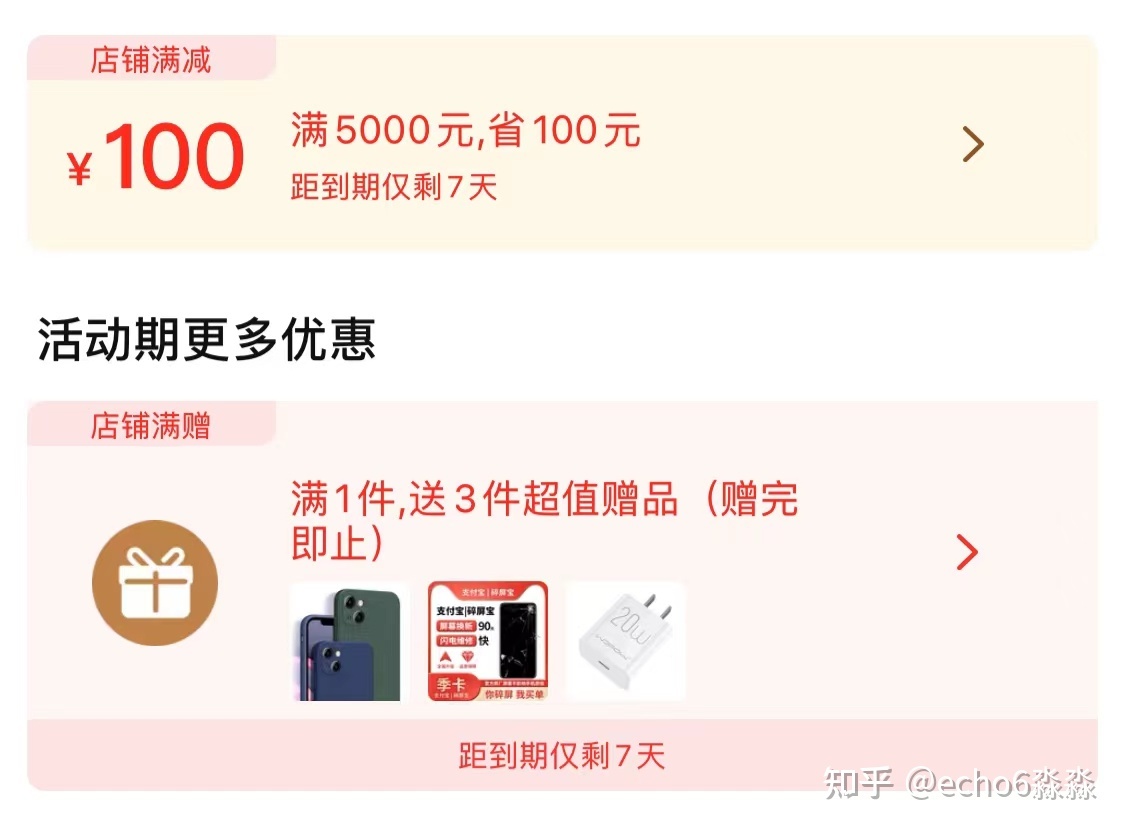View the 20W charger gift image

626,642
